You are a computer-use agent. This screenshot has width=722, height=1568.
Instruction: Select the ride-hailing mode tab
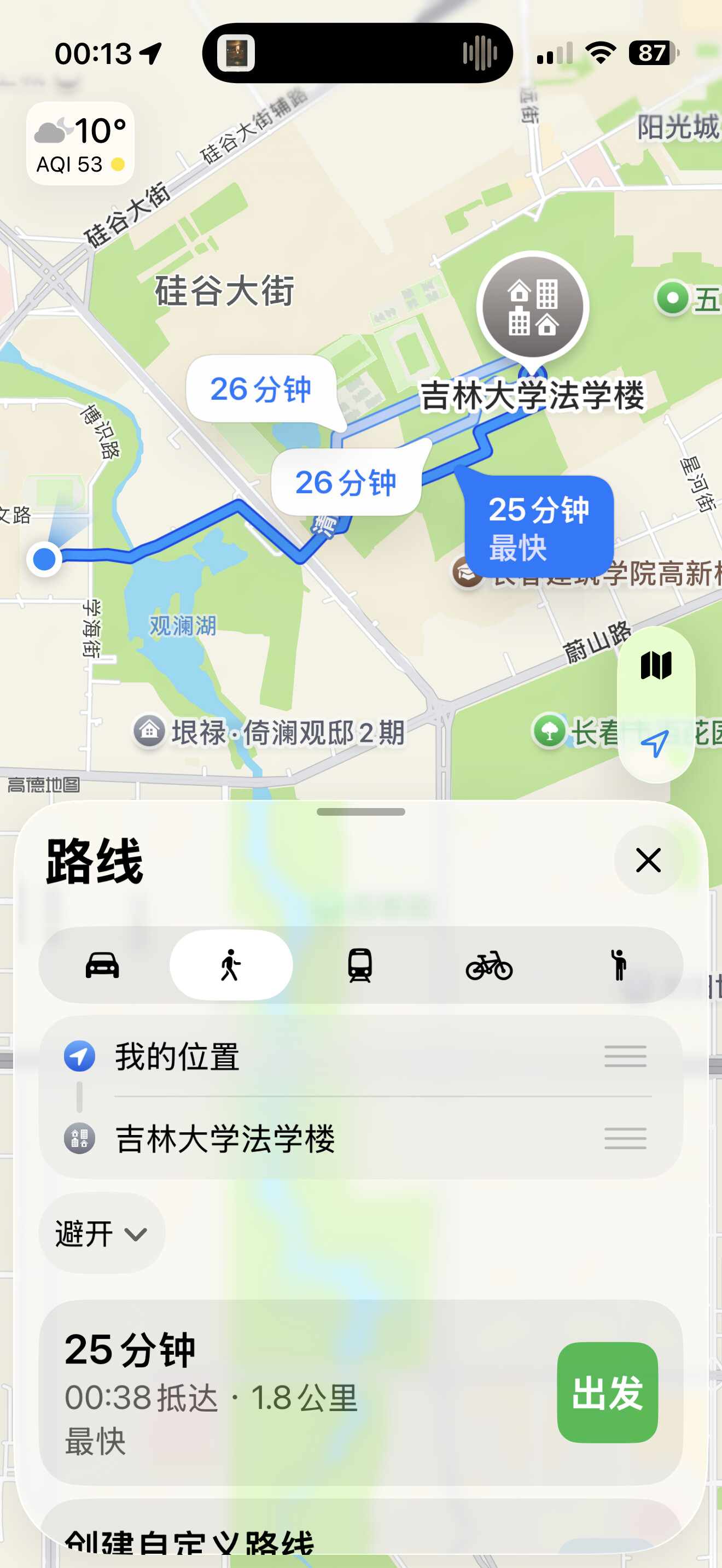pyautogui.click(x=619, y=966)
